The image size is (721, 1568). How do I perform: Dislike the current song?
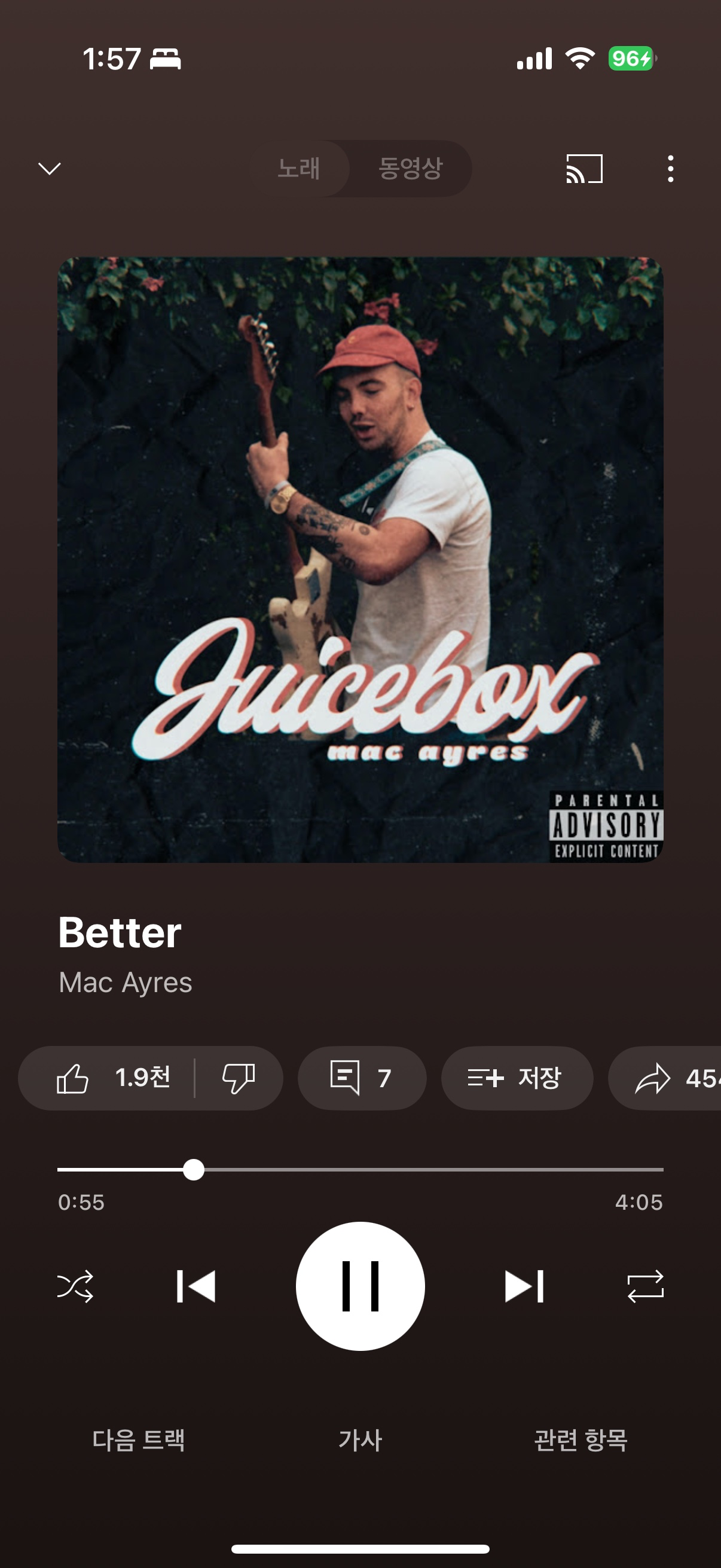click(x=239, y=1078)
